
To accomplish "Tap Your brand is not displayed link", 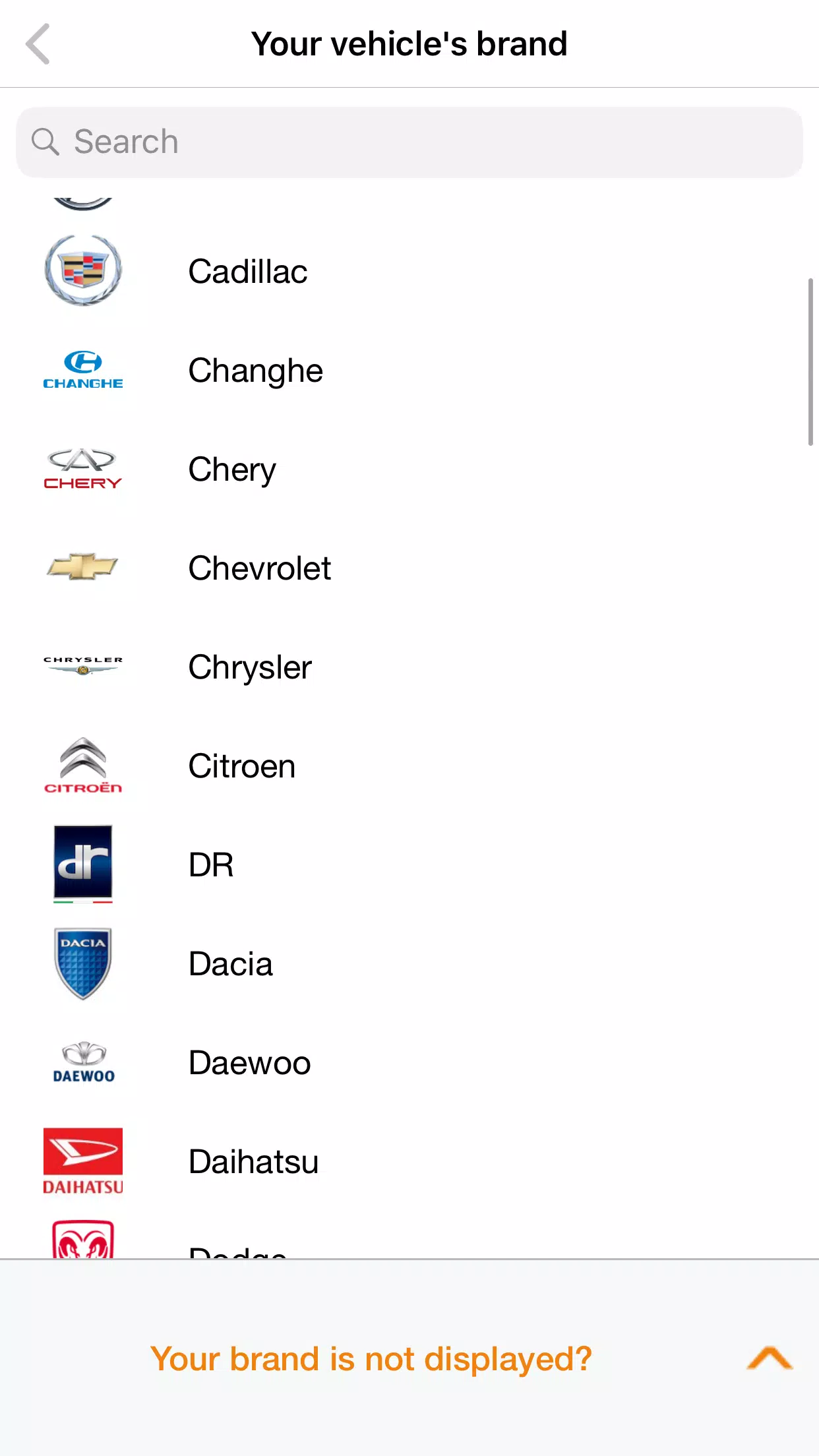I will tap(372, 1360).
